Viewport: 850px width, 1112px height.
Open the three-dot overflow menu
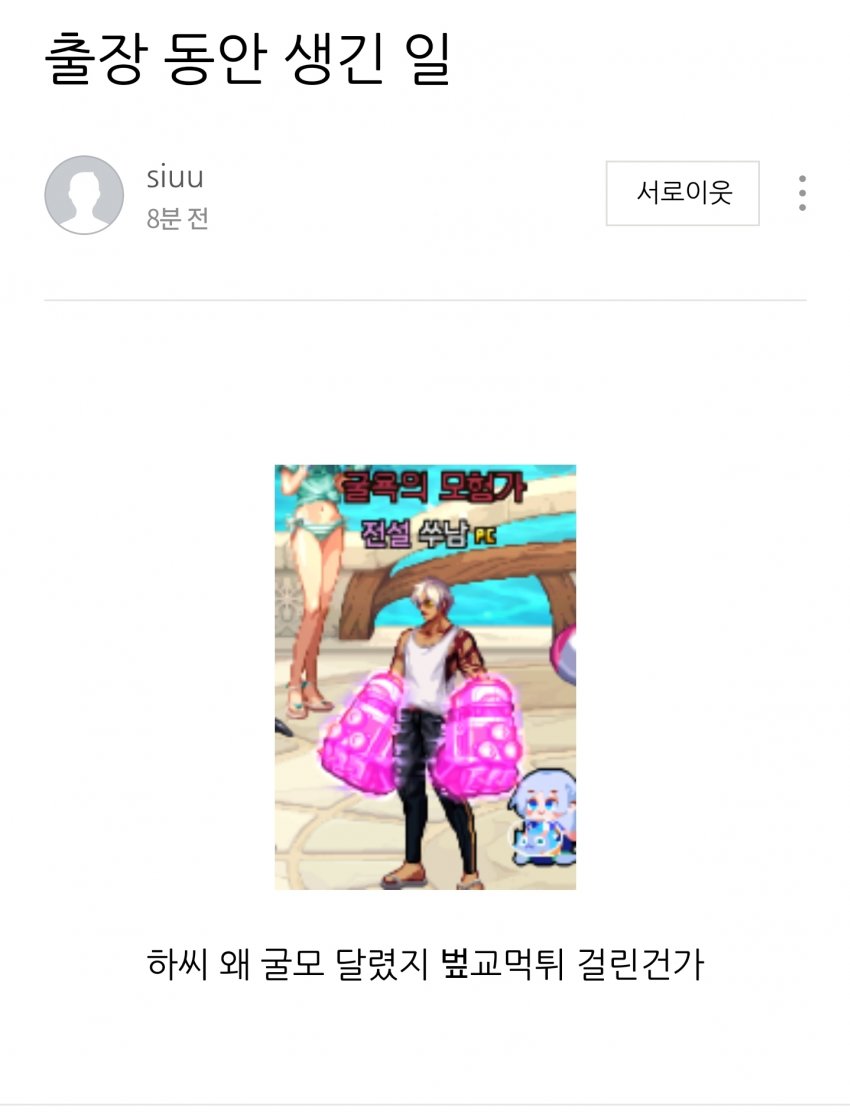(x=802, y=193)
